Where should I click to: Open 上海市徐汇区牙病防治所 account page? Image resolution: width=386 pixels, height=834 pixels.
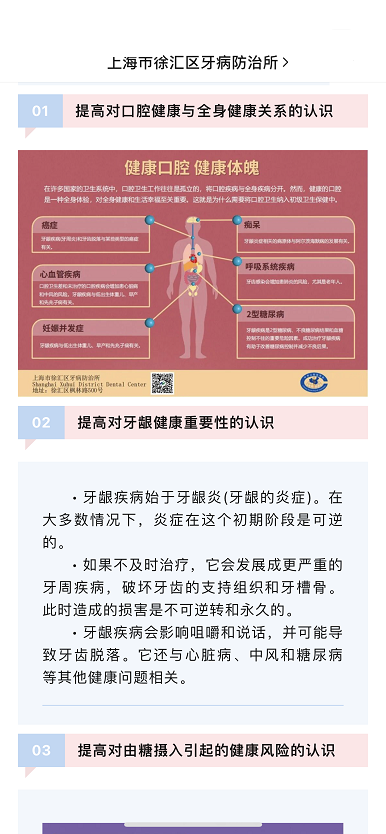tap(198, 63)
